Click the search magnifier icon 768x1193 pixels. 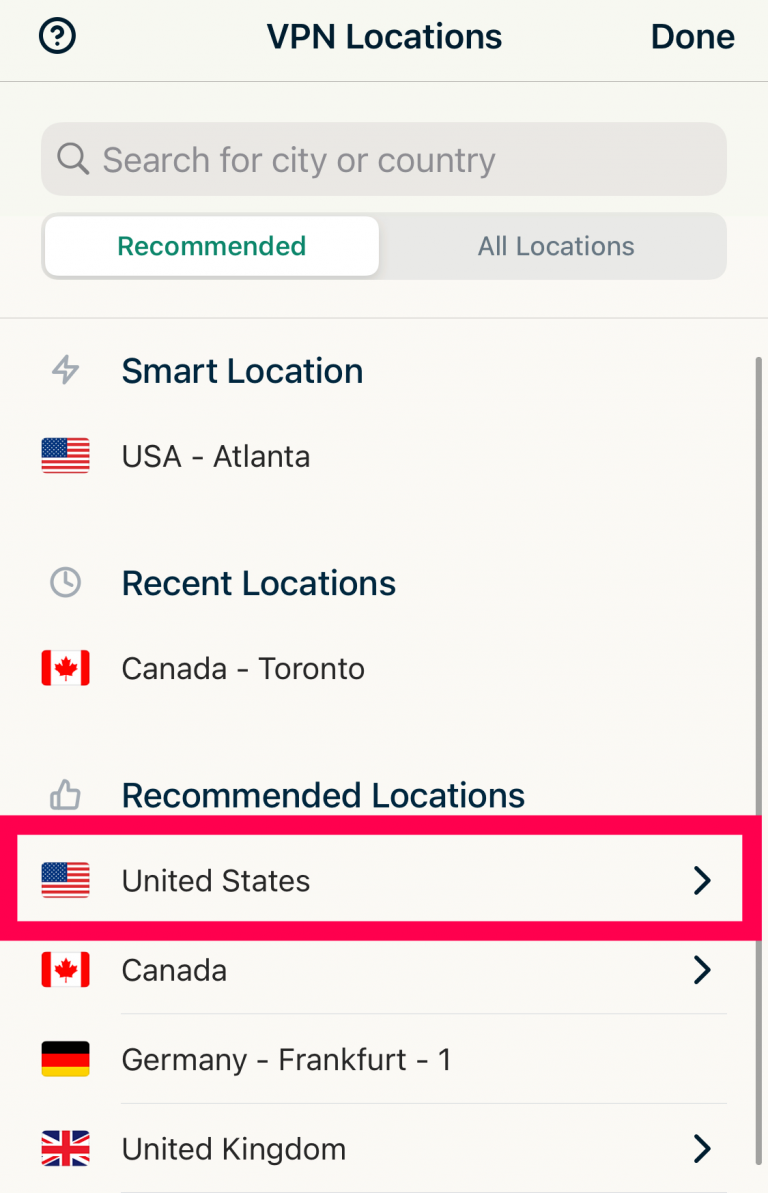73,159
